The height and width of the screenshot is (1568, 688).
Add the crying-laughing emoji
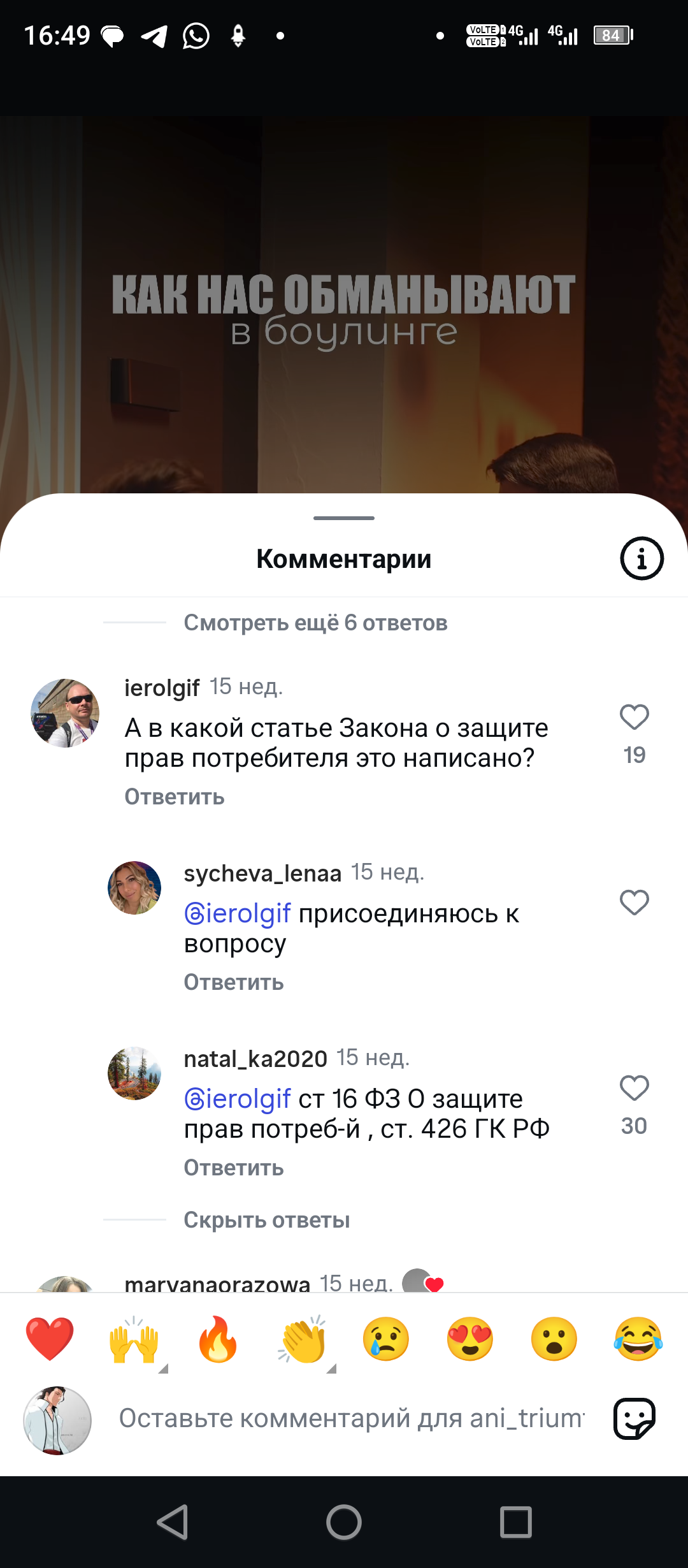click(638, 1339)
